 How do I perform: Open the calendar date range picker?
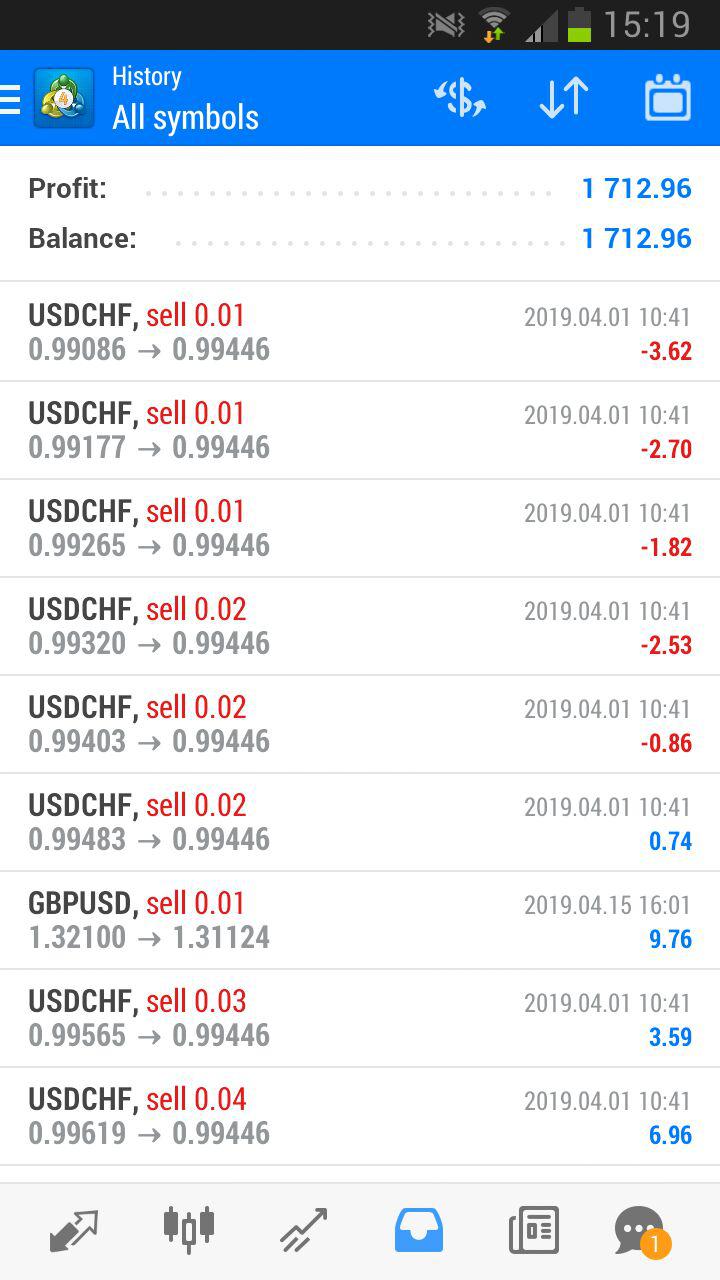[668, 98]
